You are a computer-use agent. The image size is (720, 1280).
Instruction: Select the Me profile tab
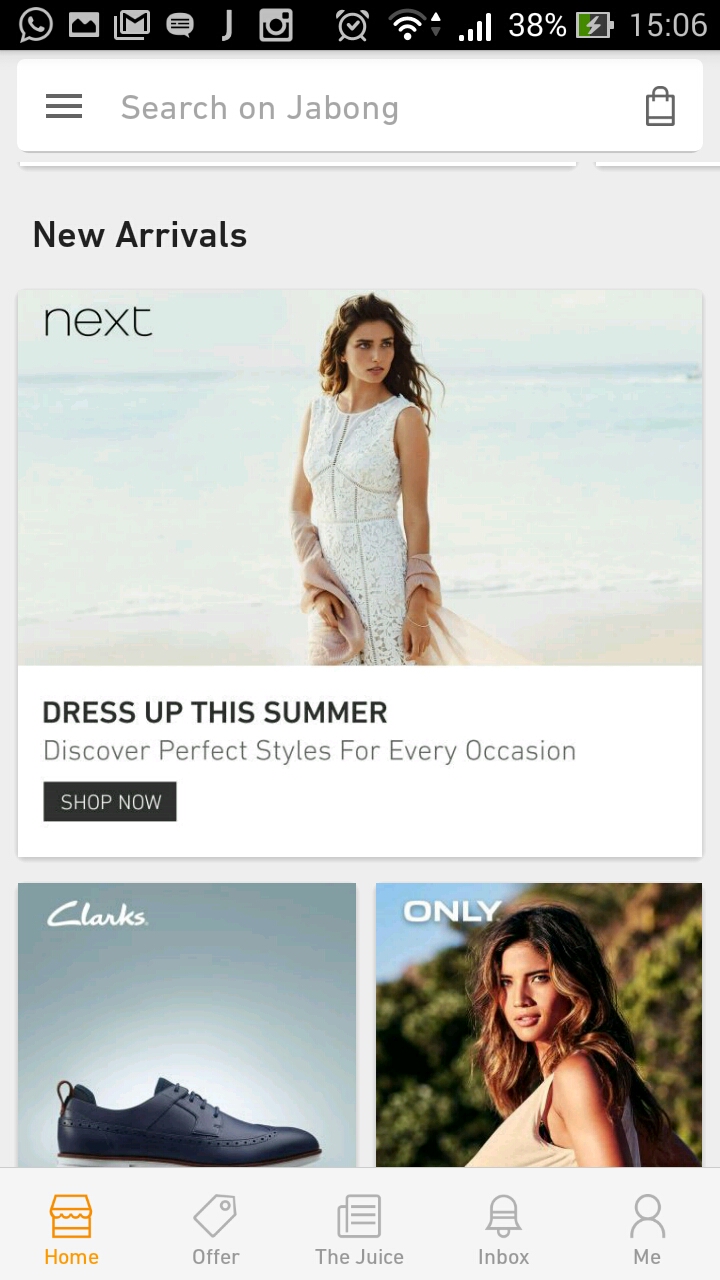click(x=647, y=1230)
